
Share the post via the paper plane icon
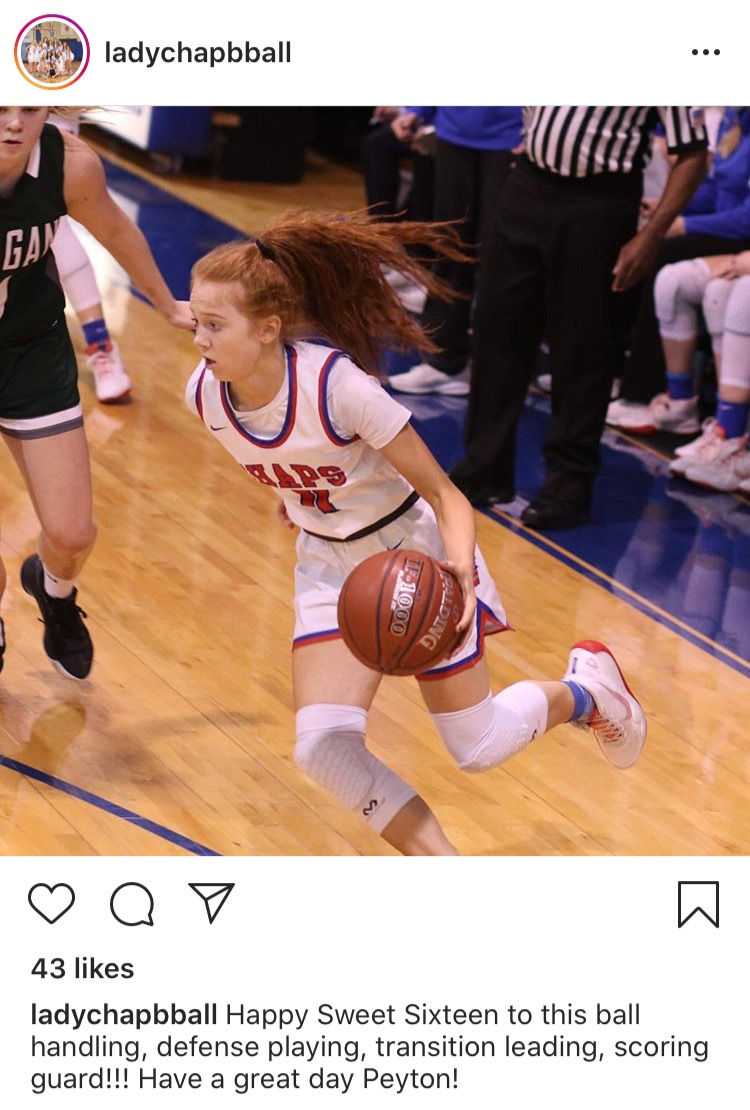(x=211, y=903)
